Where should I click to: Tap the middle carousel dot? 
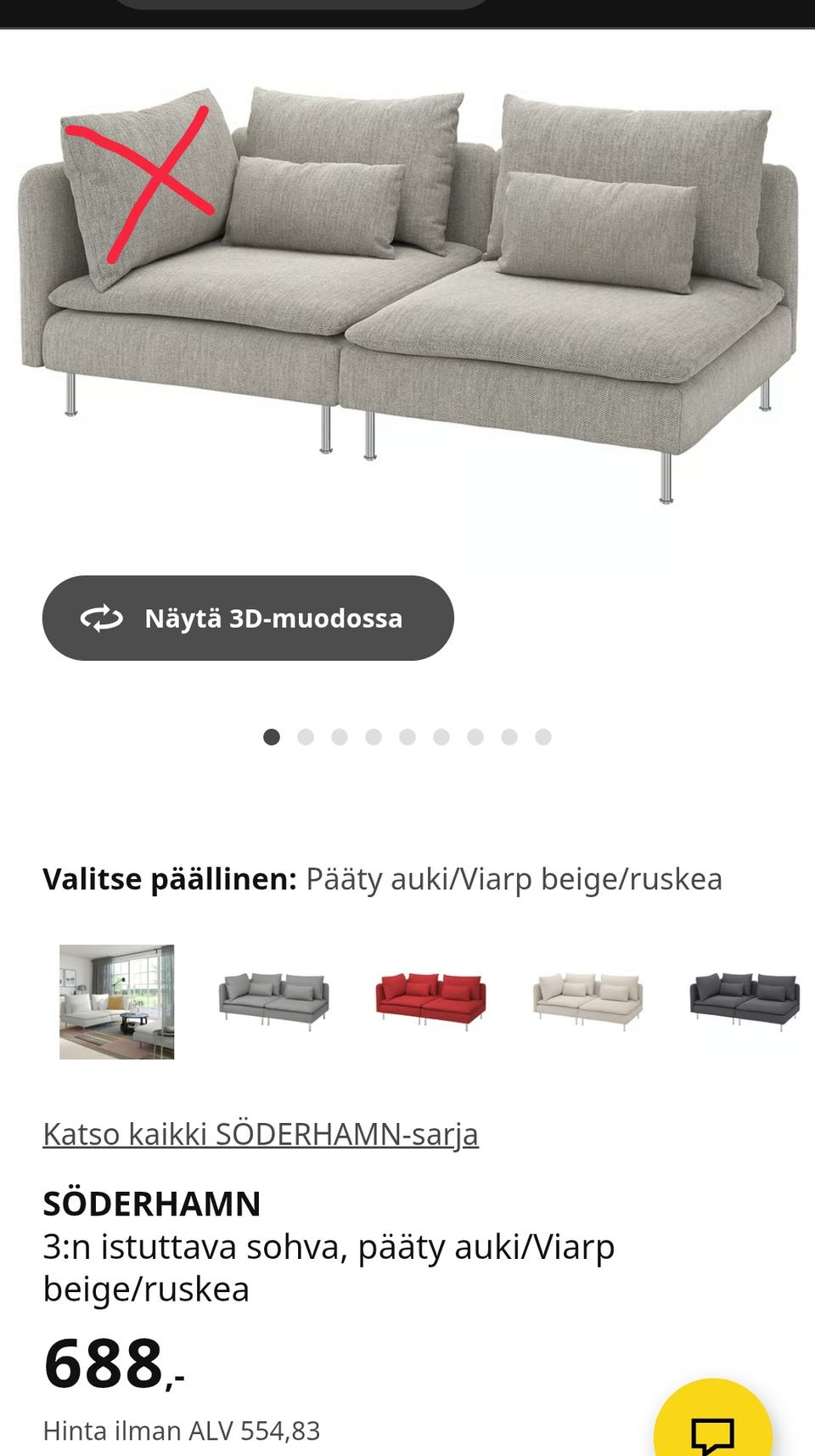pyautogui.click(x=407, y=736)
